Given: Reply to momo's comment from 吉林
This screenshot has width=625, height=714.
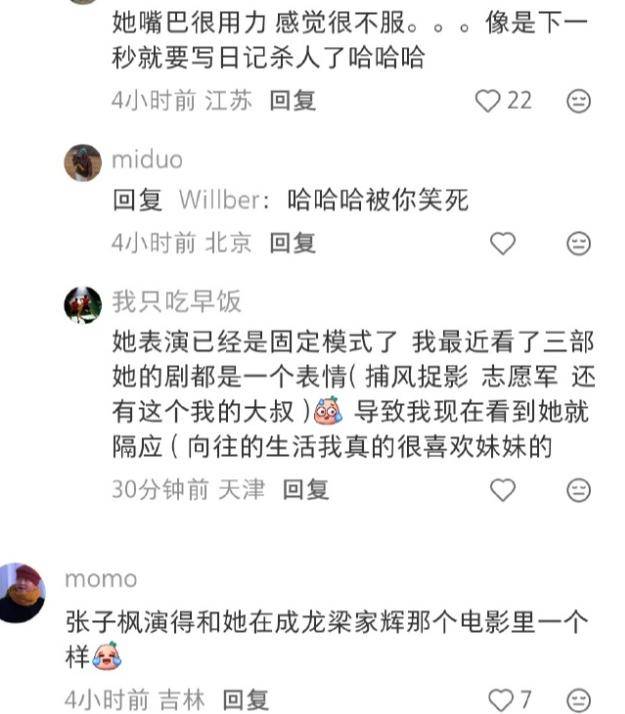Looking at the screenshot, I should [245, 700].
